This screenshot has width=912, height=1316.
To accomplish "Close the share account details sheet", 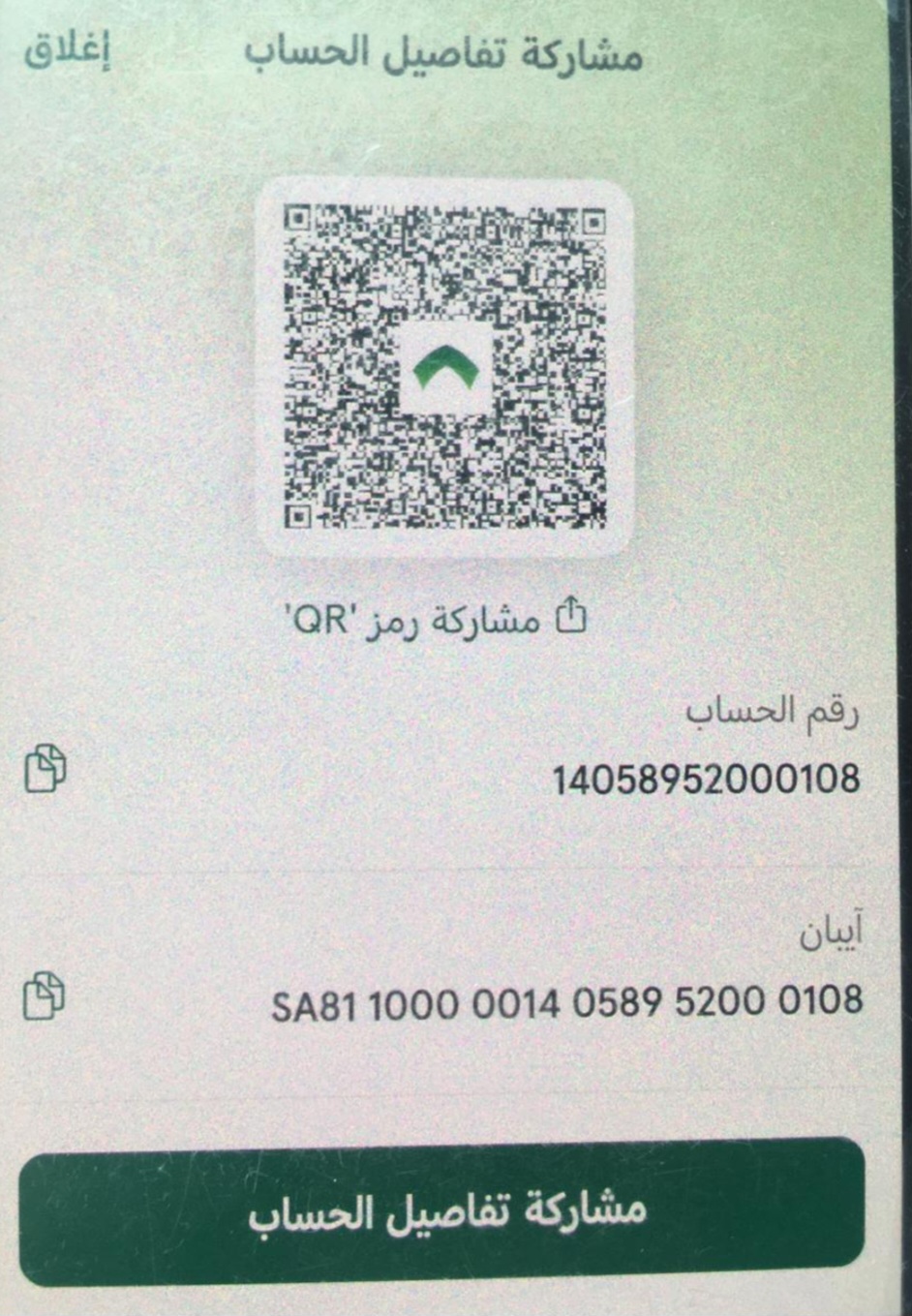I will [66, 52].
